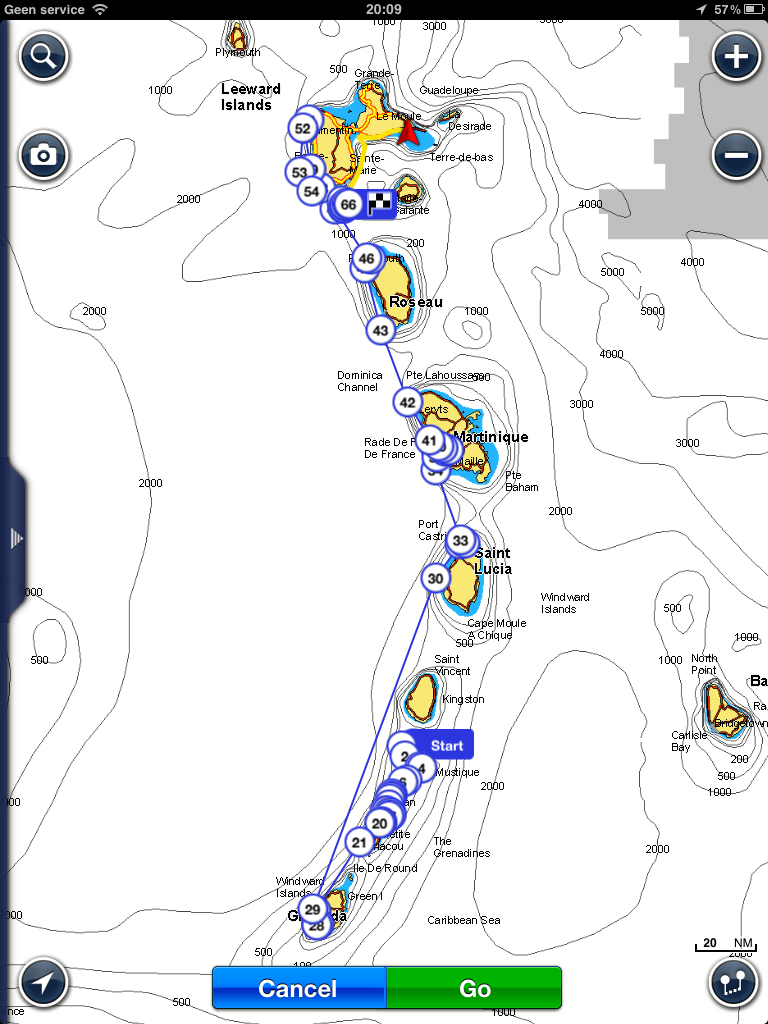Select waypoint 54 on route
The height and width of the screenshot is (1024, 768).
[x=312, y=191]
